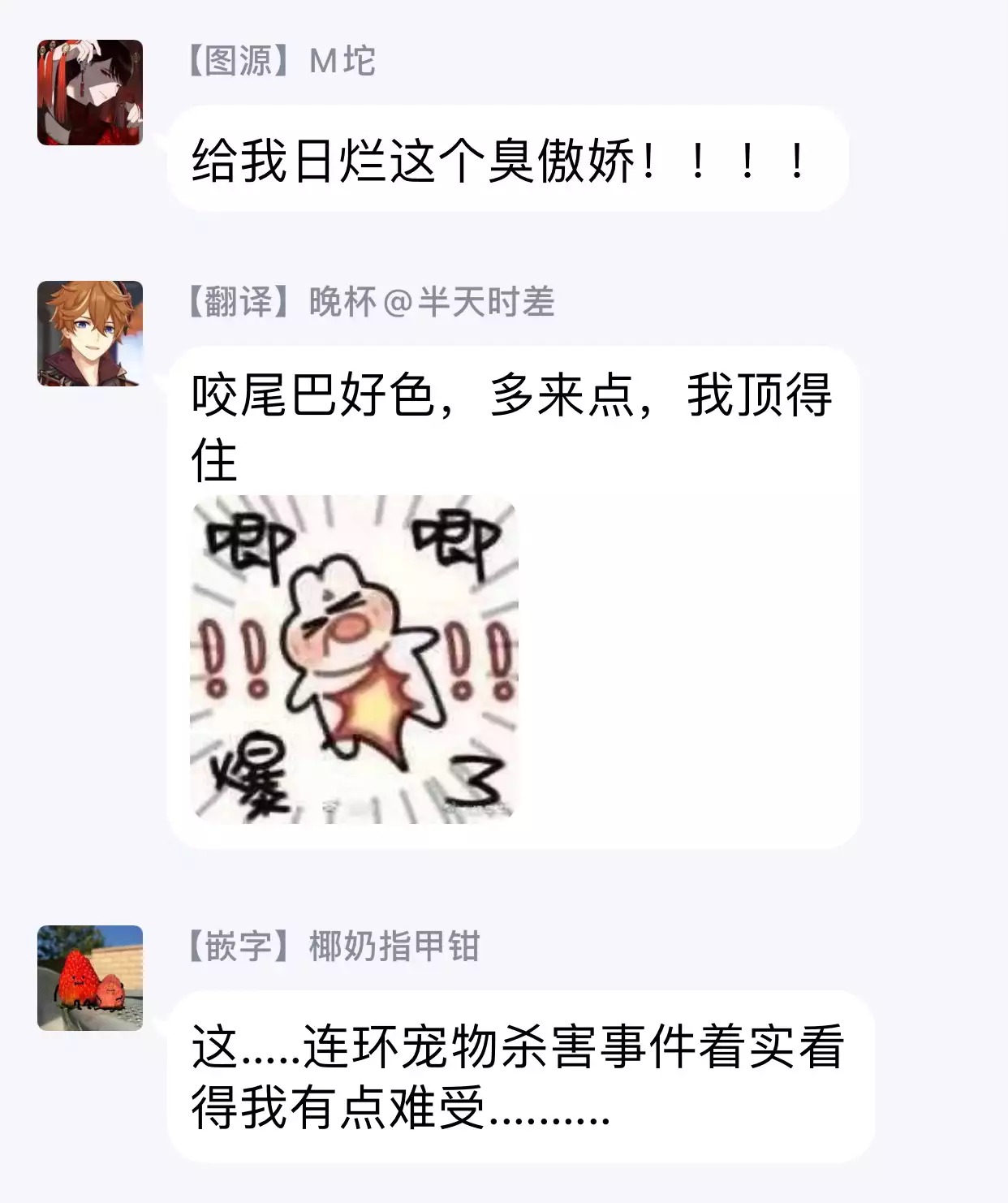Open M坨's profile avatar
Image resolution: width=1008 pixels, height=1203 pixels.
coord(90,93)
